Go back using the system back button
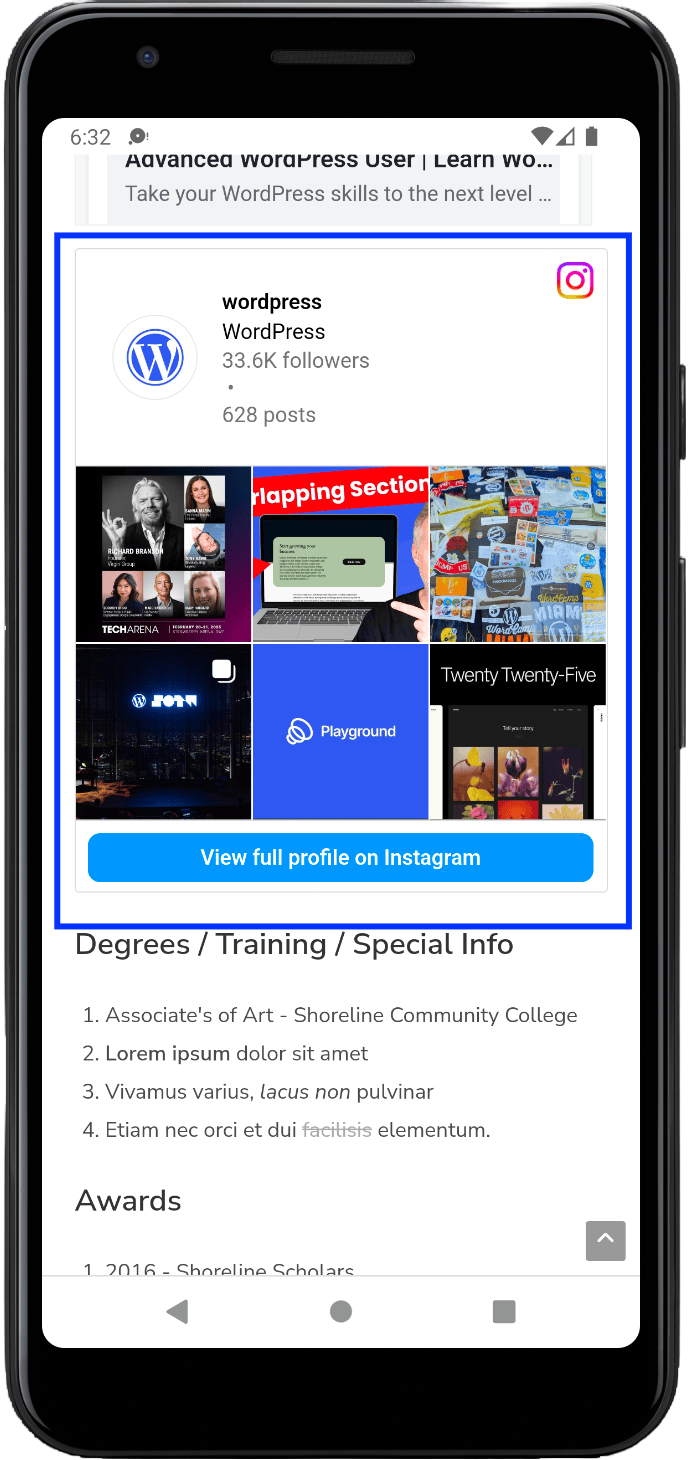The height and width of the screenshot is (1460, 688). click(x=177, y=1311)
